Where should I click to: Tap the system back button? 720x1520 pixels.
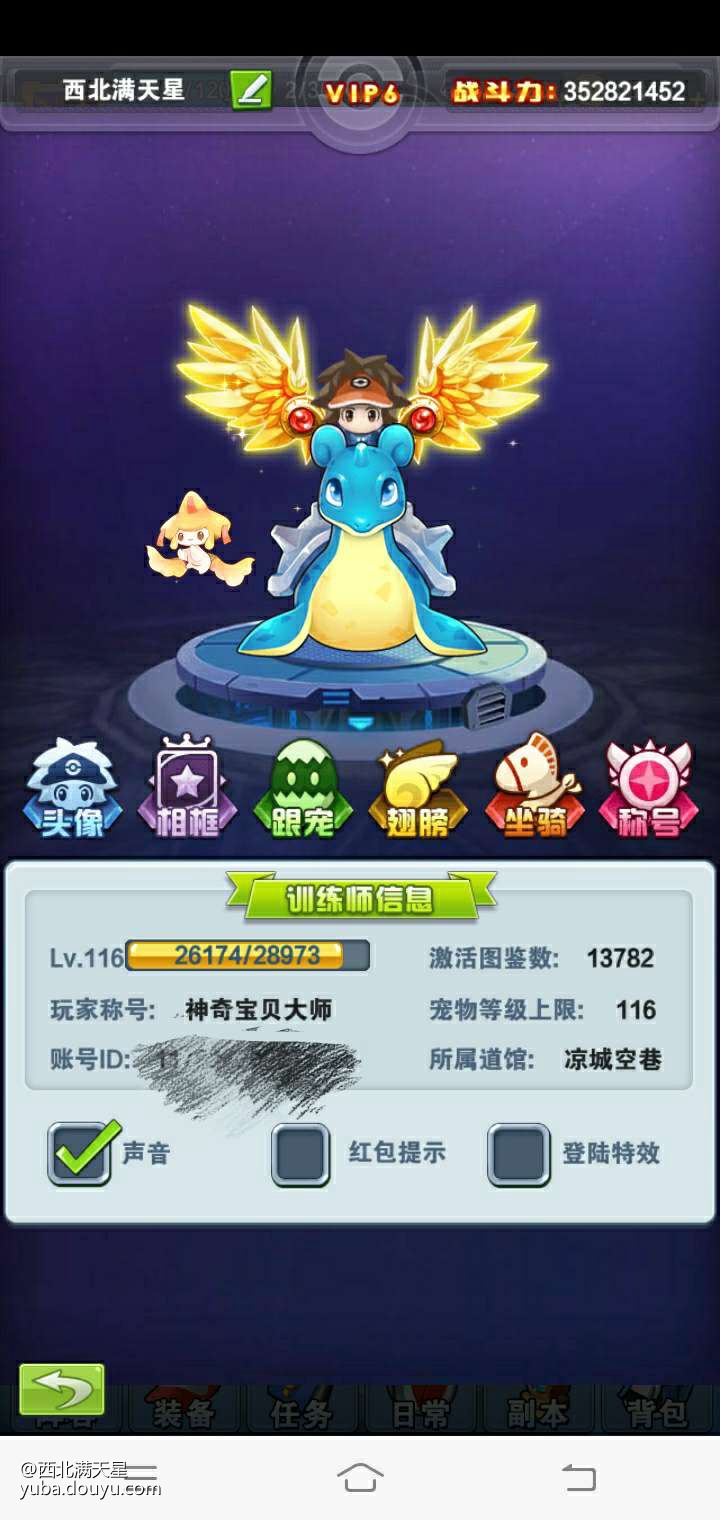click(x=578, y=1477)
